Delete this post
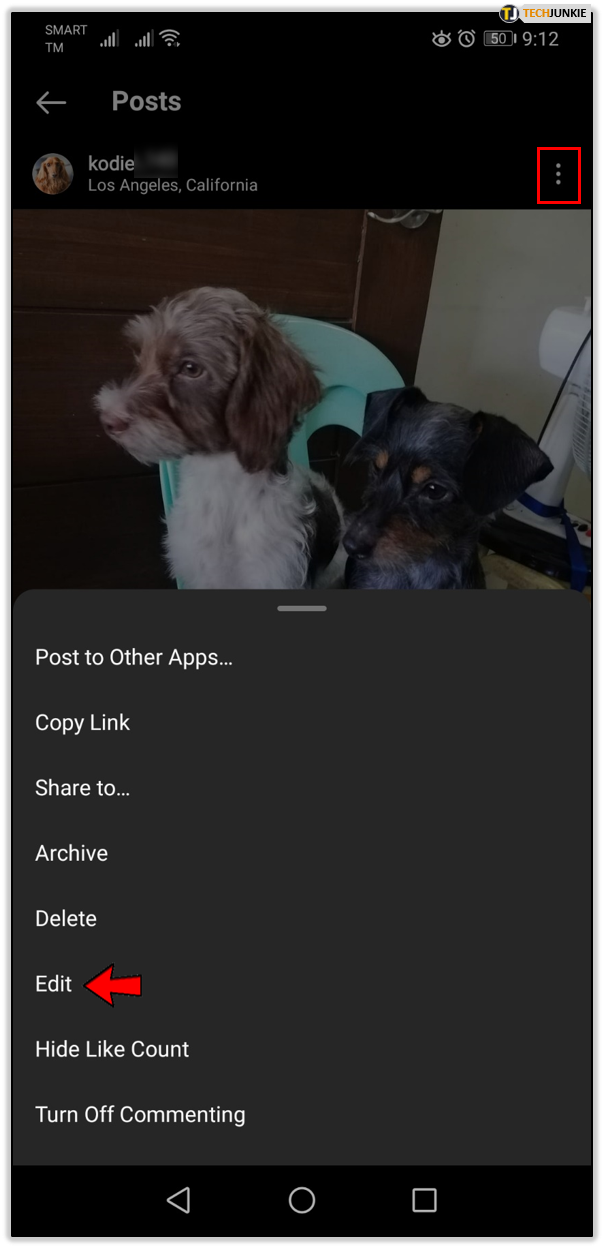This screenshot has height=1248, width=604. pyautogui.click(x=66, y=918)
